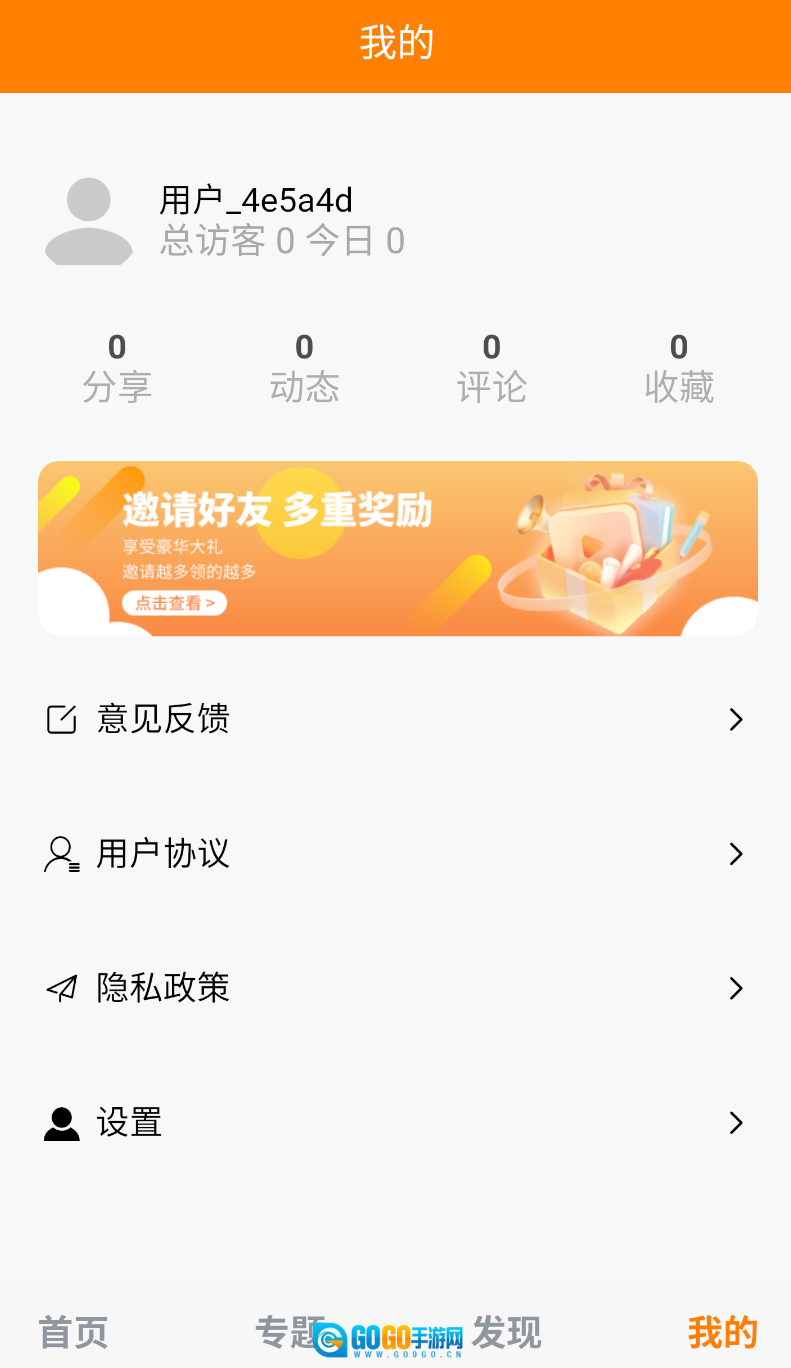Open the 设置 person settings icon
The width and height of the screenshot is (791, 1368).
pyautogui.click(x=62, y=1123)
